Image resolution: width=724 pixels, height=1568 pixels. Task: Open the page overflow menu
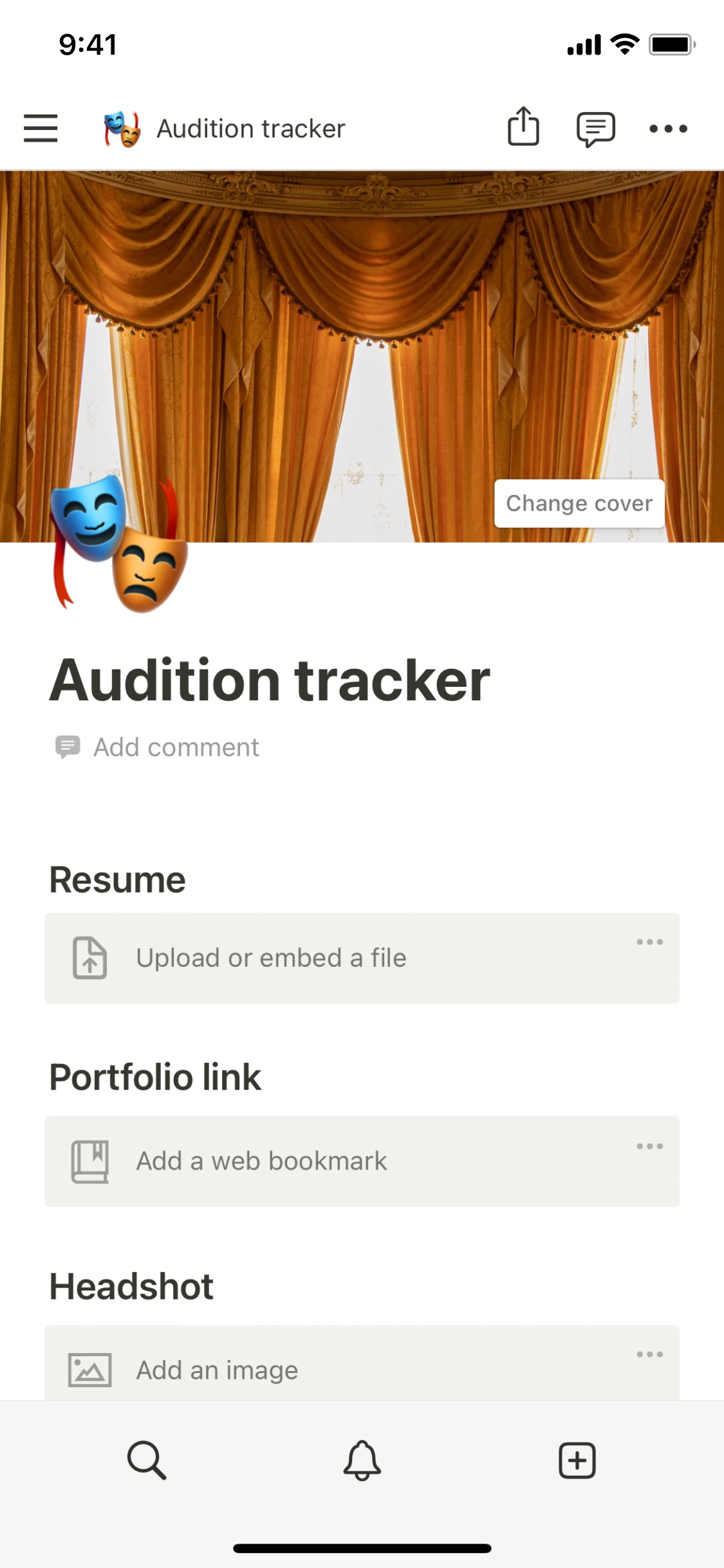[x=668, y=129]
